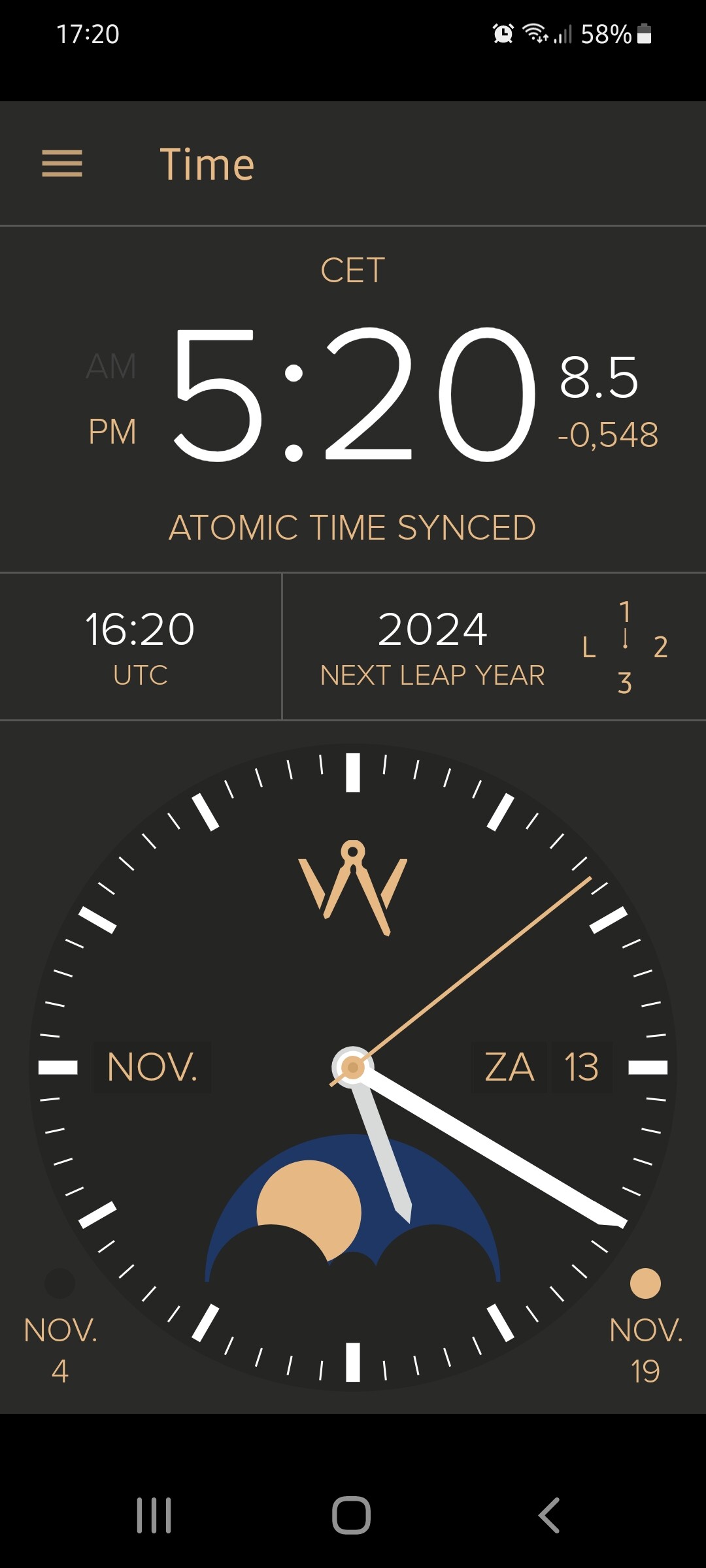Image resolution: width=706 pixels, height=1568 pixels.
Task: Open the hamburger drawer menu
Action: click(x=62, y=163)
